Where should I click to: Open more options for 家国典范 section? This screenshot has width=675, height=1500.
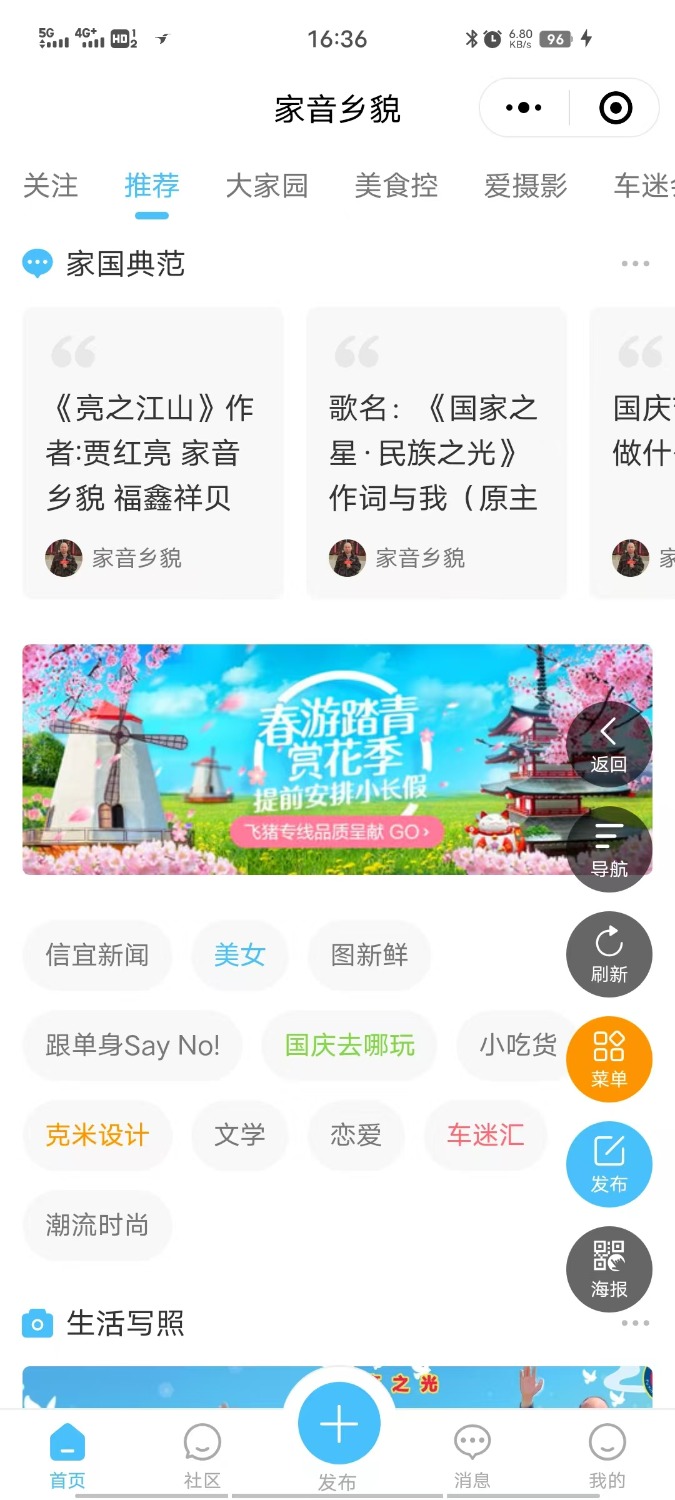click(635, 264)
